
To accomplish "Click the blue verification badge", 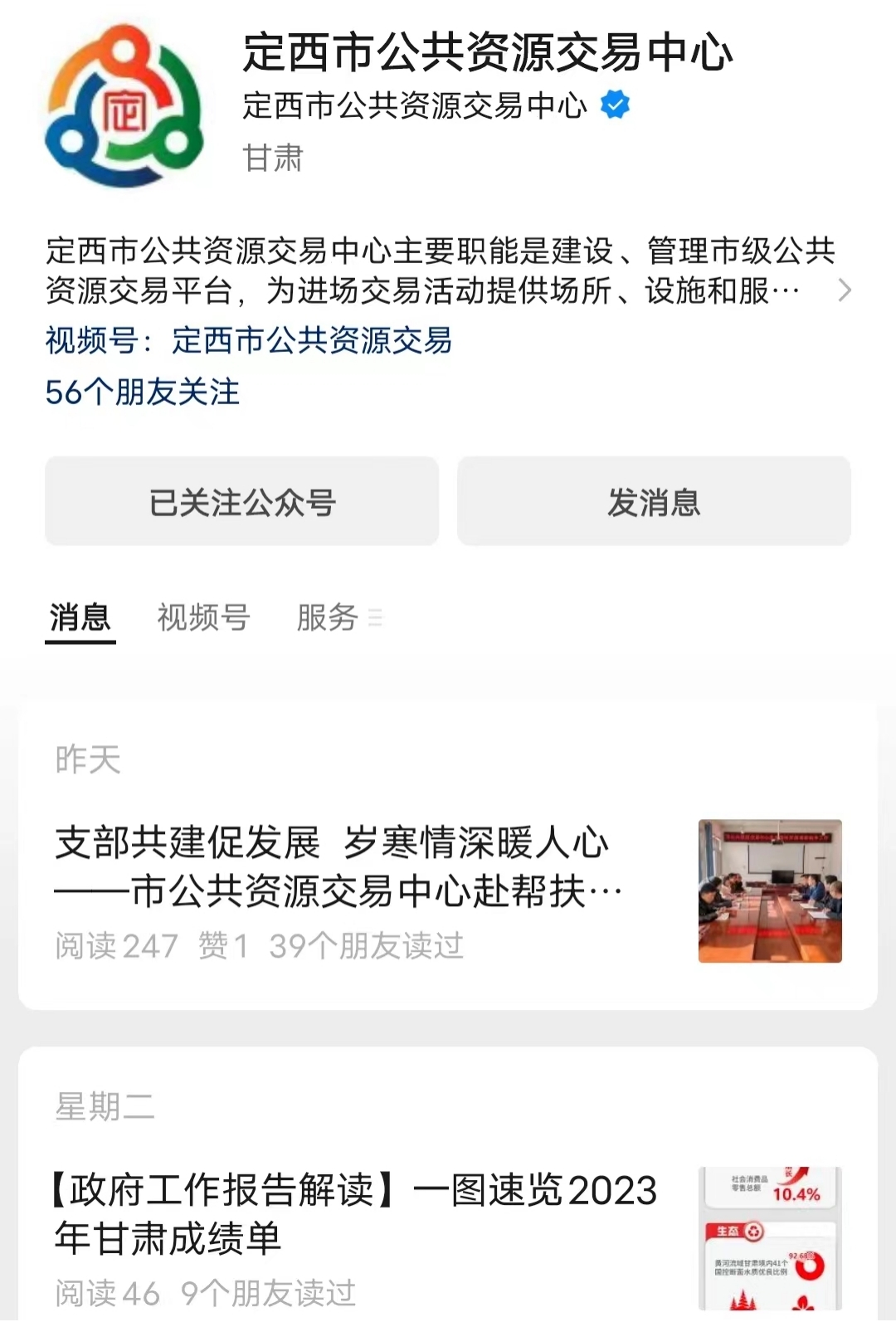I will [x=615, y=104].
